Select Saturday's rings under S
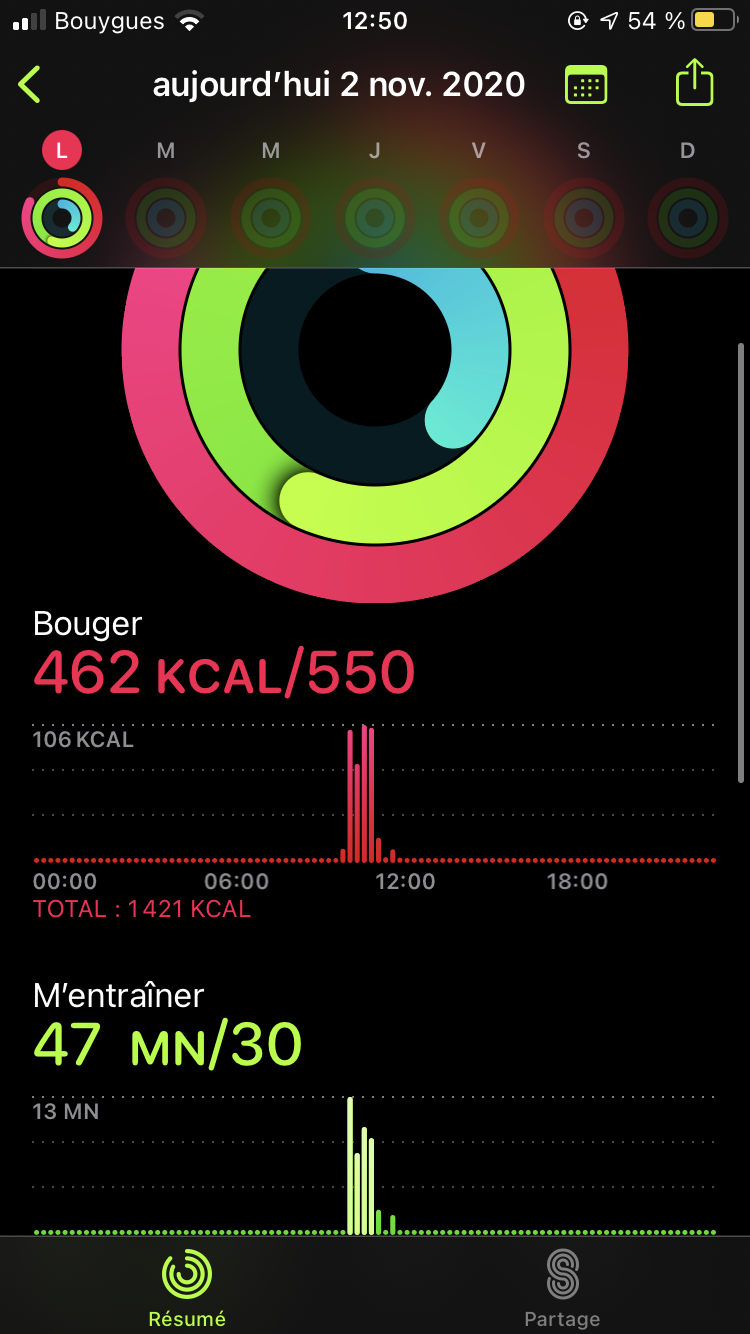The image size is (750, 1334). (583, 216)
